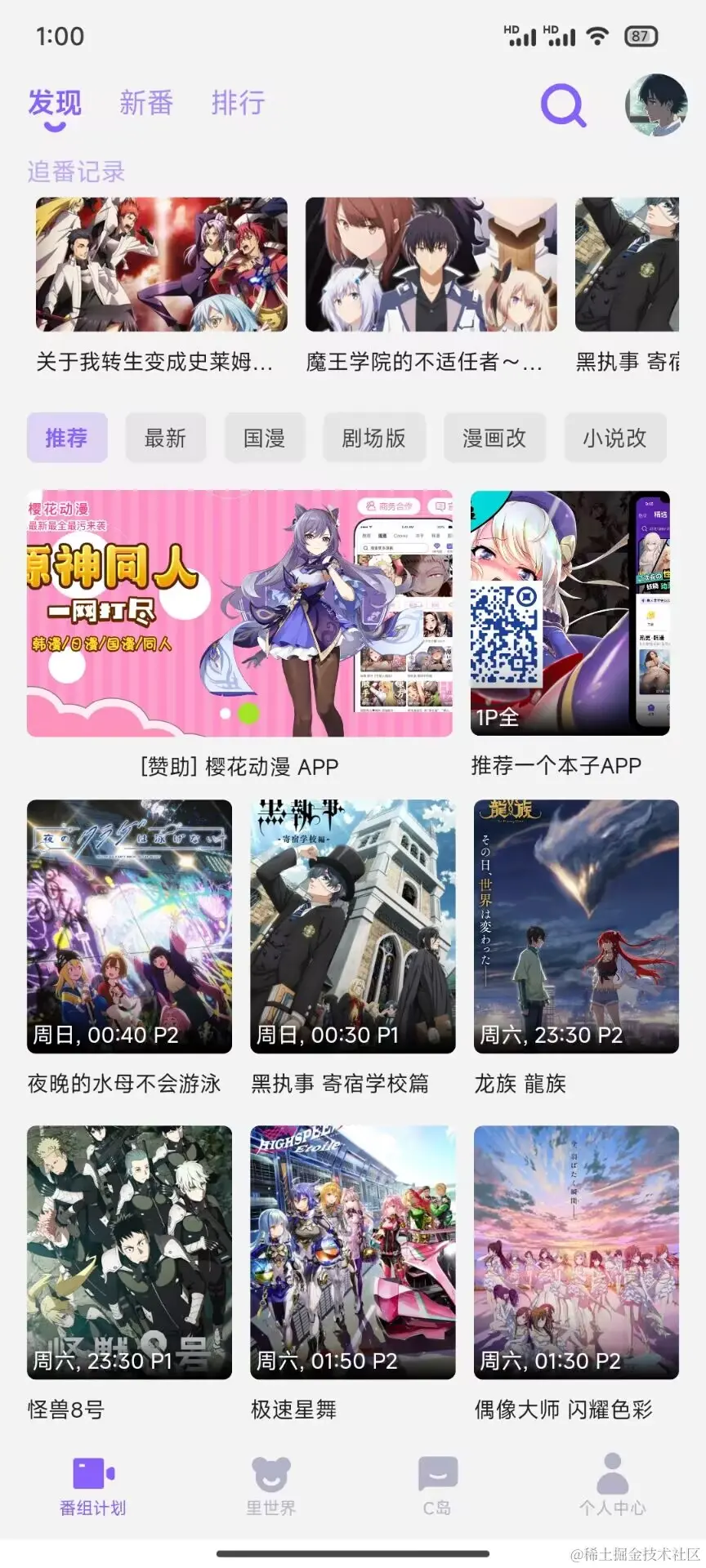
Task: Open 黑执事 寄宿学校篇 anime card
Action: point(352,926)
